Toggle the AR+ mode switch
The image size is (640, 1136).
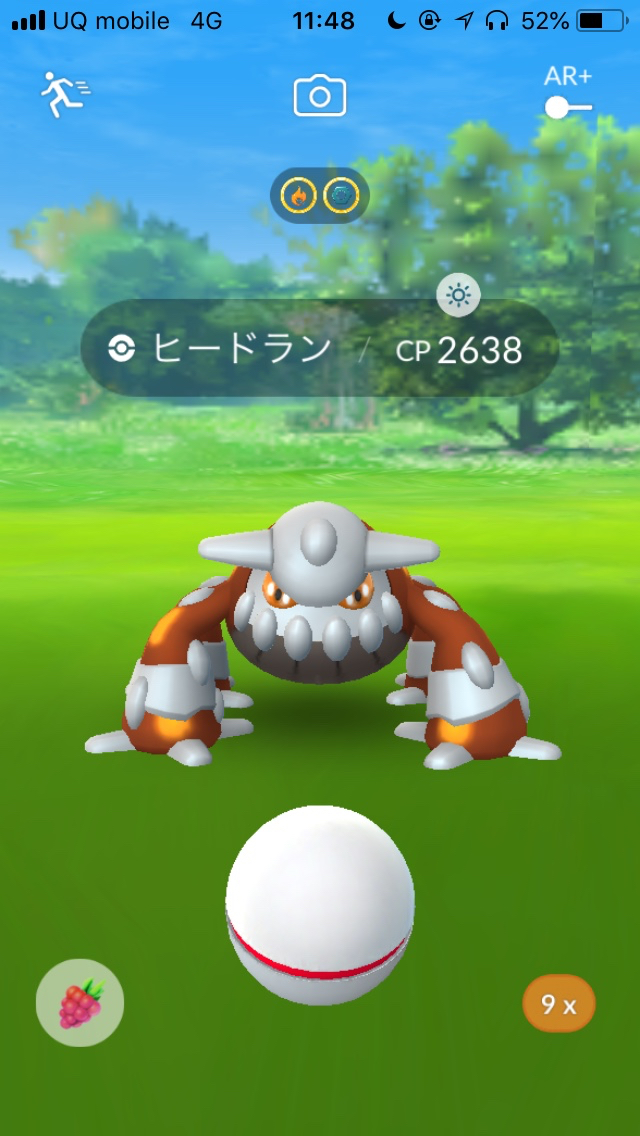(568, 106)
